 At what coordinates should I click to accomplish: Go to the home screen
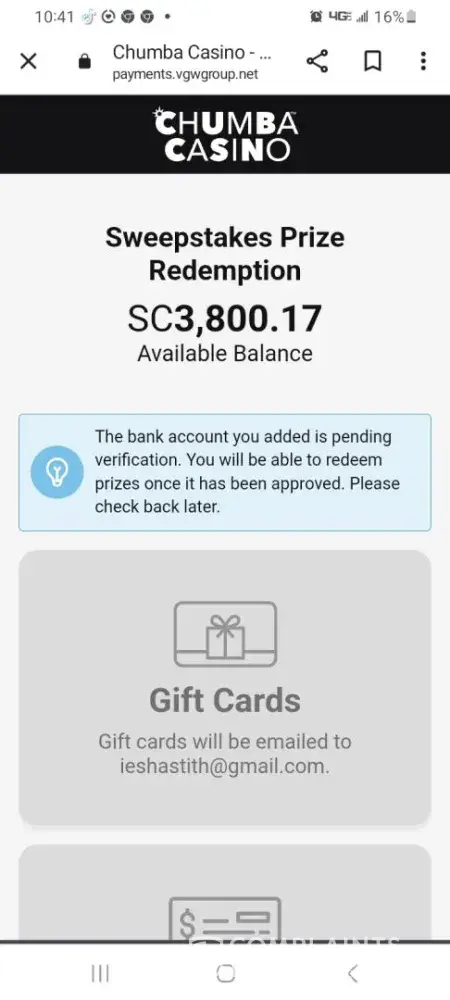tap(226, 973)
